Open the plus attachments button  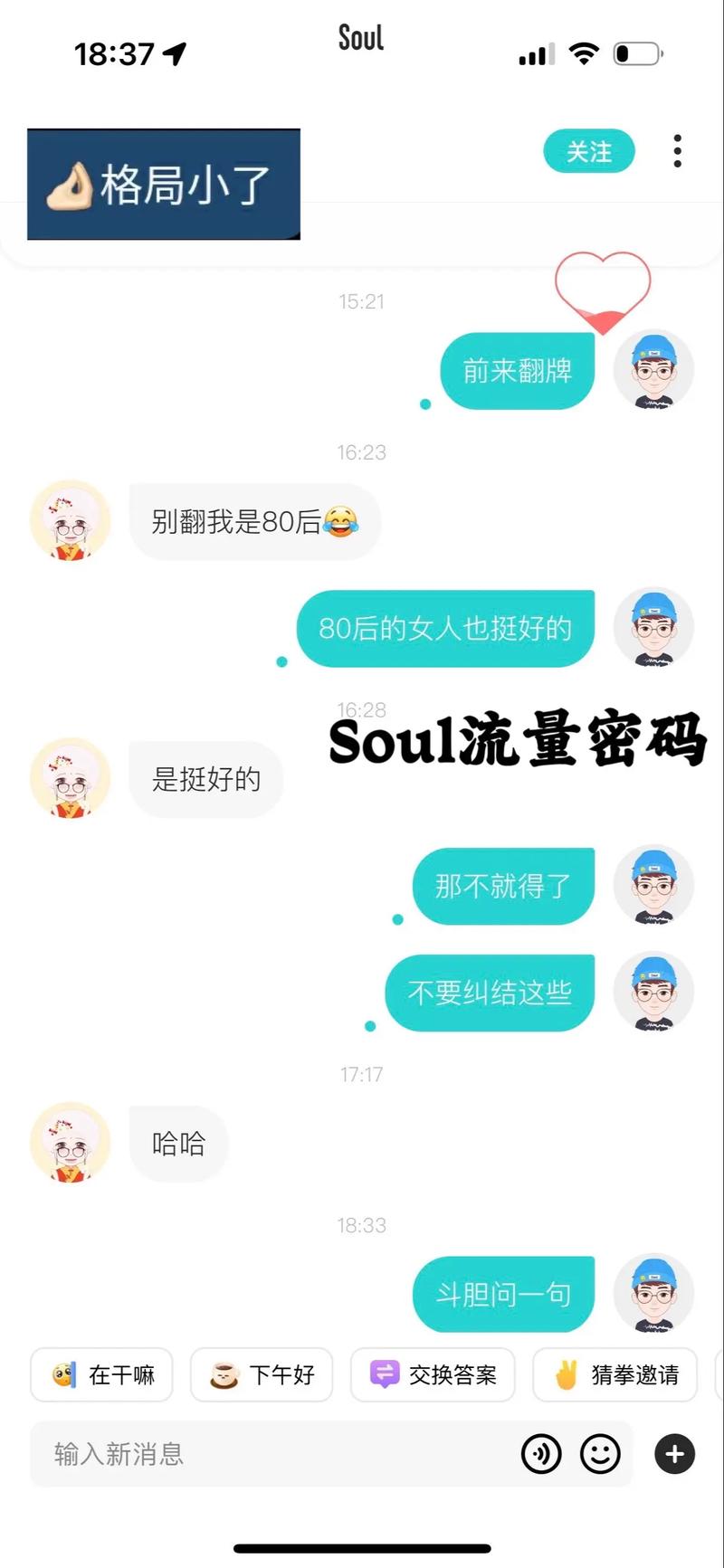tap(674, 1454)
